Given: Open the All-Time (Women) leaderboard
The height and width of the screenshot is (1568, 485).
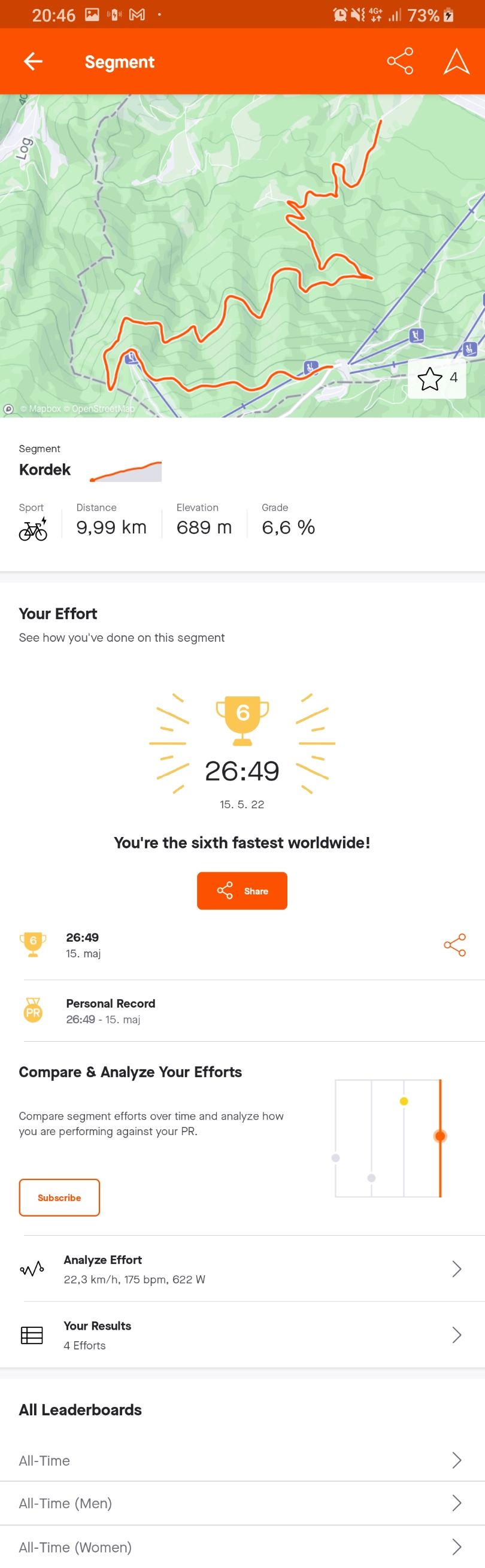Looking at the screenshot, I should tap(242, 1546).
